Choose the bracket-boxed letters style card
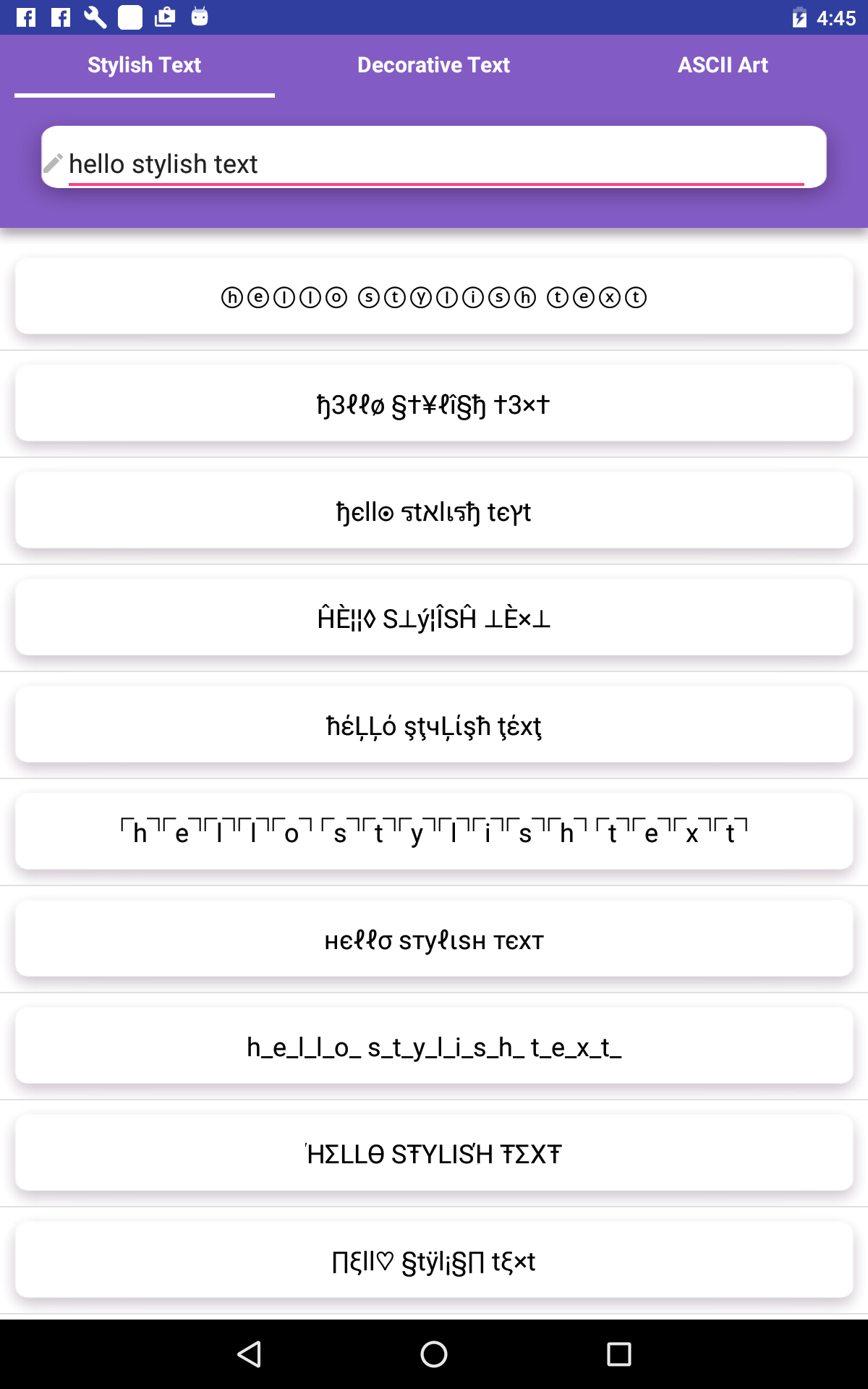868x1389 pixels. tap(434, 832)
